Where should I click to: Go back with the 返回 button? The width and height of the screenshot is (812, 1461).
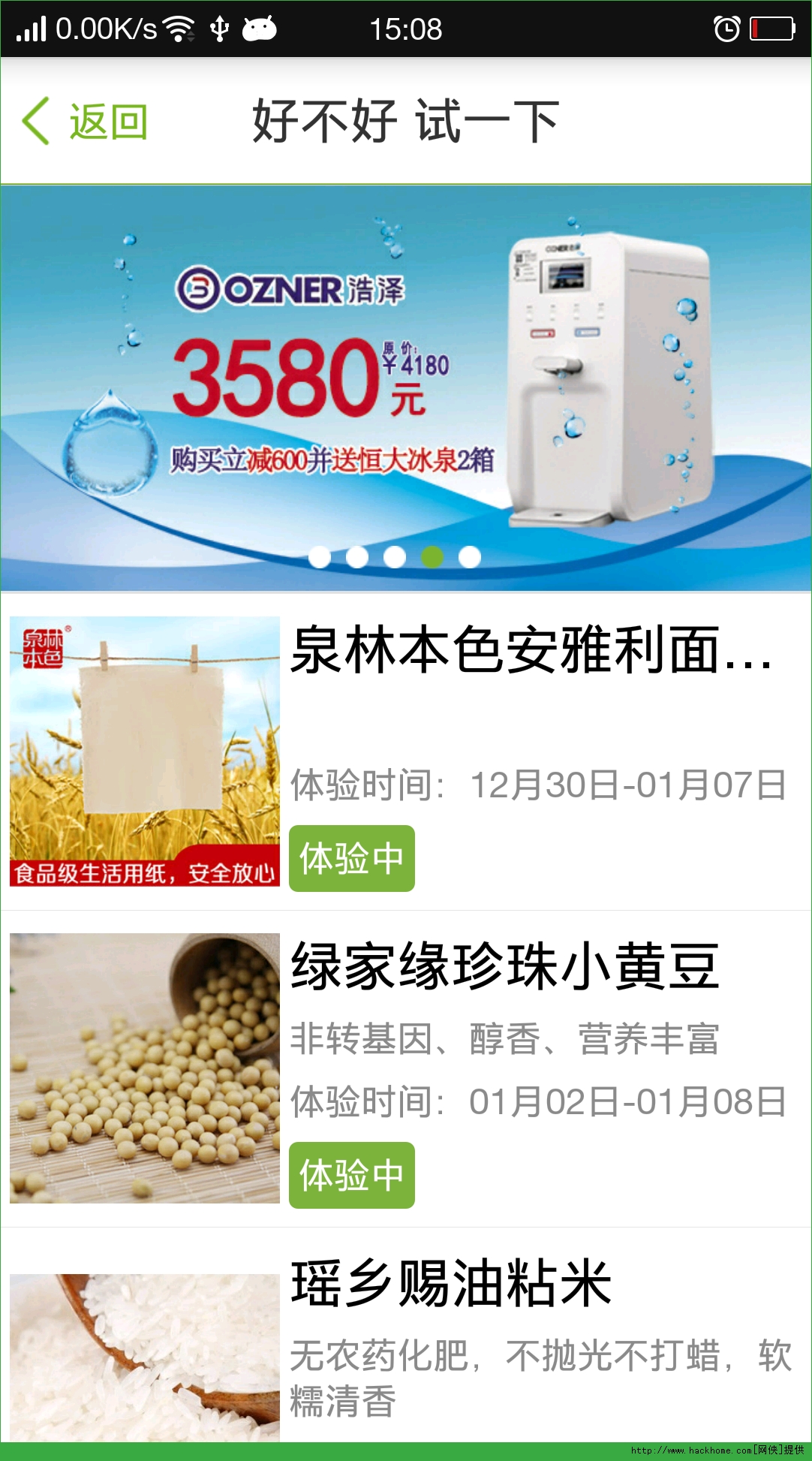tap(86, 122)
